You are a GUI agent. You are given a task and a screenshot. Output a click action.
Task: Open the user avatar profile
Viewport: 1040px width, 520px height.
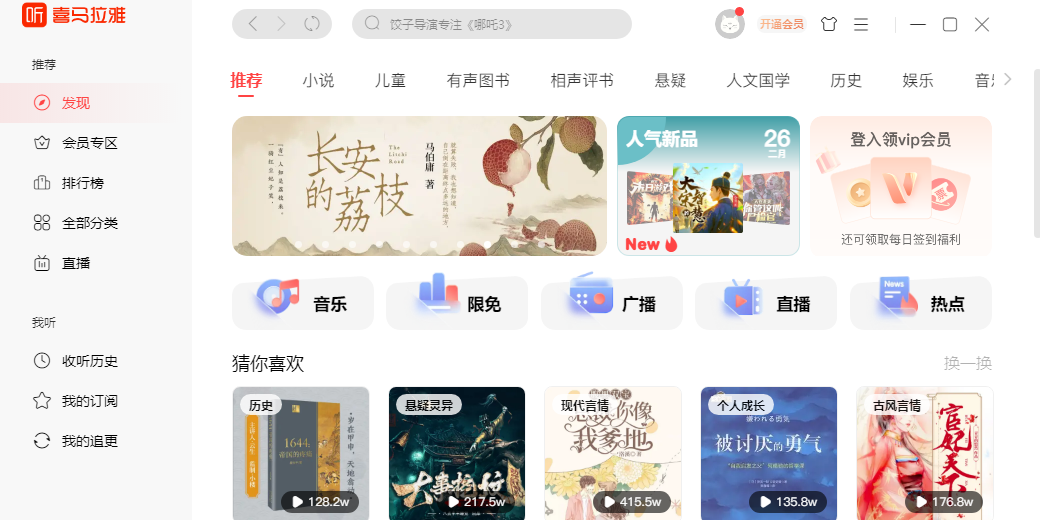730,24
